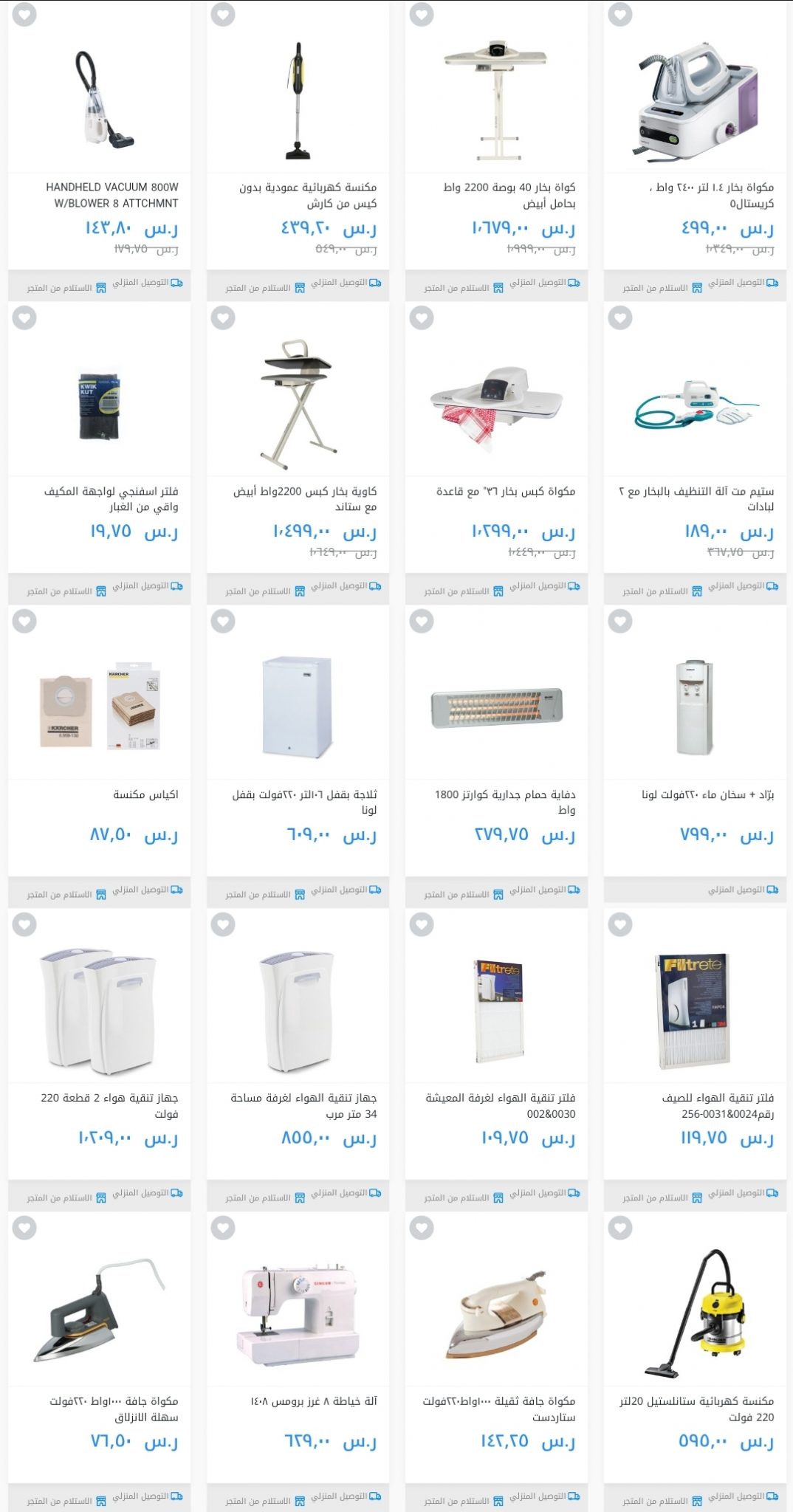
Task: Favorite the 1800 watt quartz bathroom heater
Action: pos(422,622)
